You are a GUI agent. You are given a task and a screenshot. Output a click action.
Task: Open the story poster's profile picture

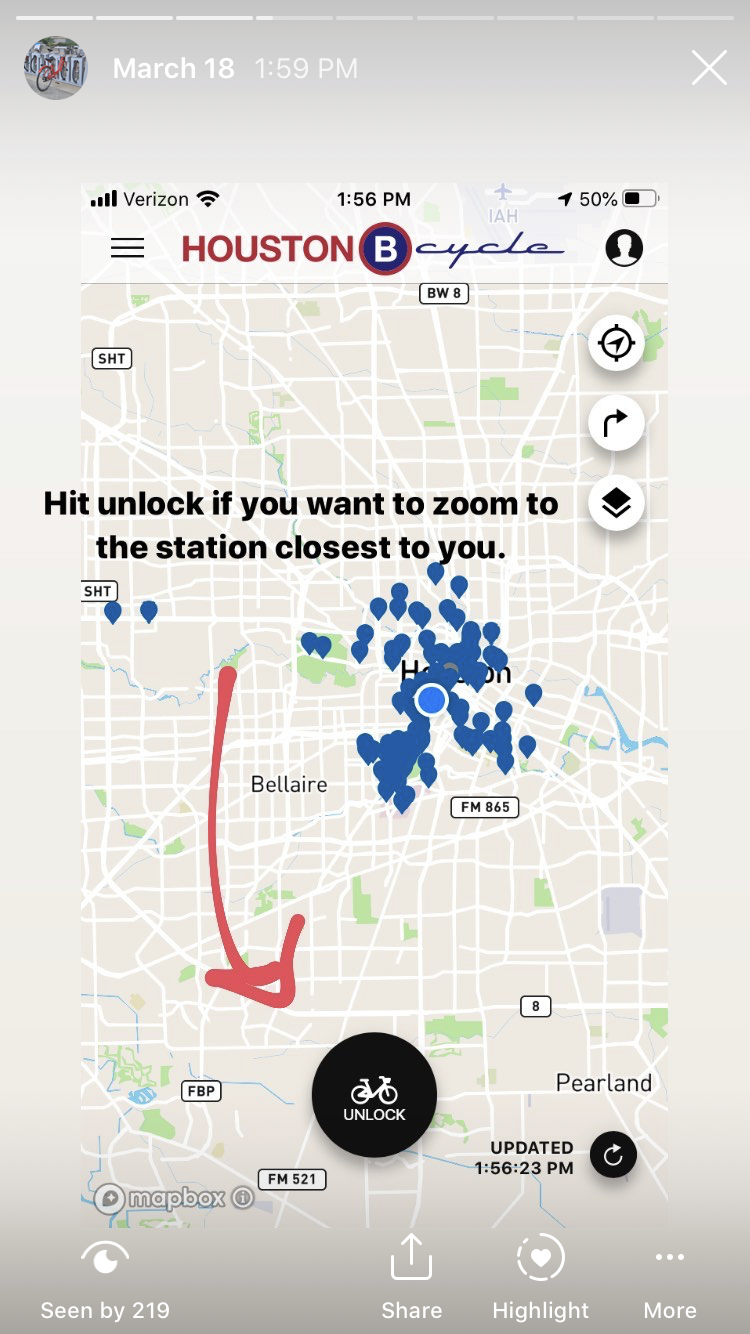(55, 68)
